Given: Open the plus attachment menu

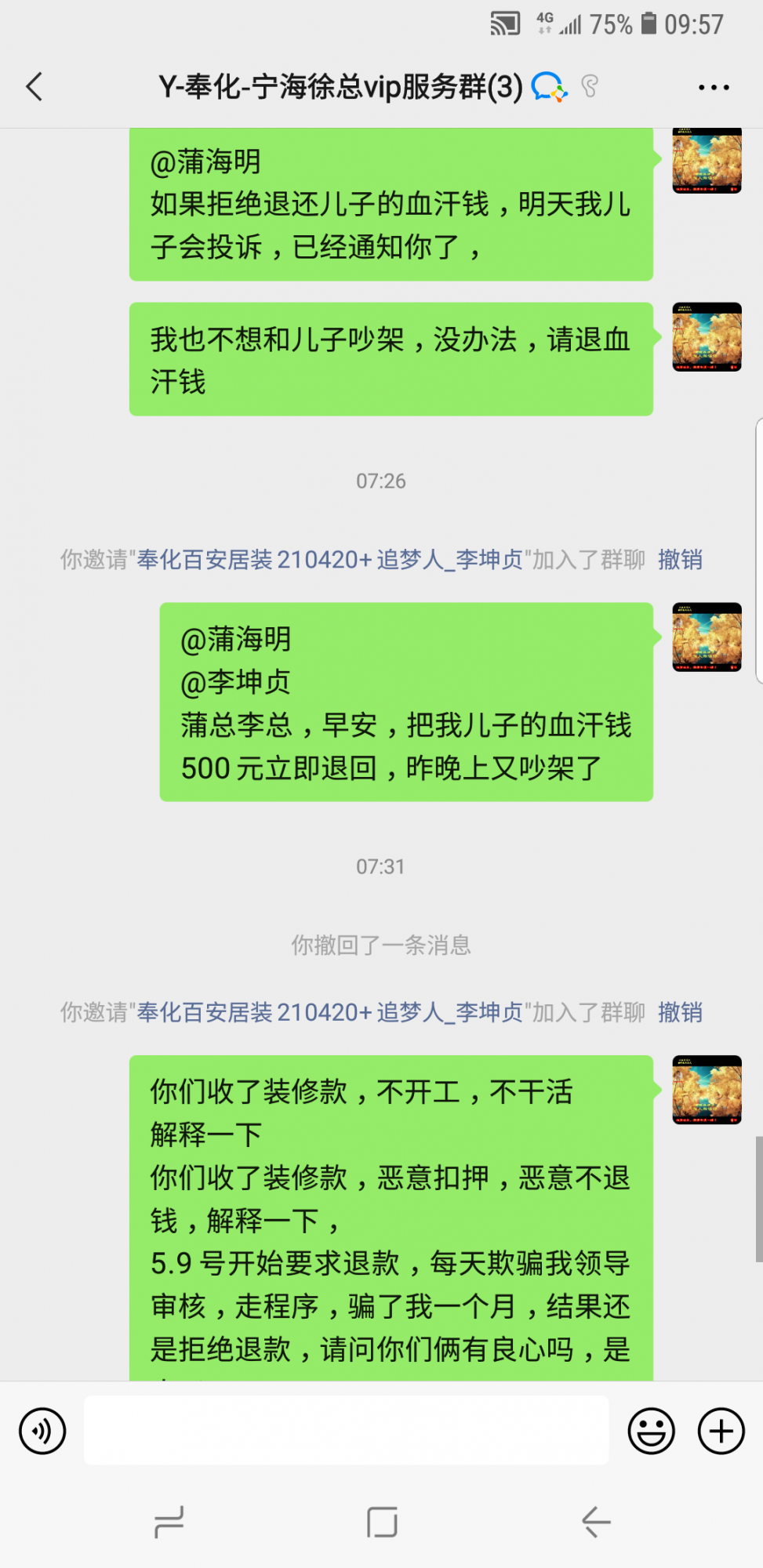Looking at the screenshot, I should coord(721,1431).
